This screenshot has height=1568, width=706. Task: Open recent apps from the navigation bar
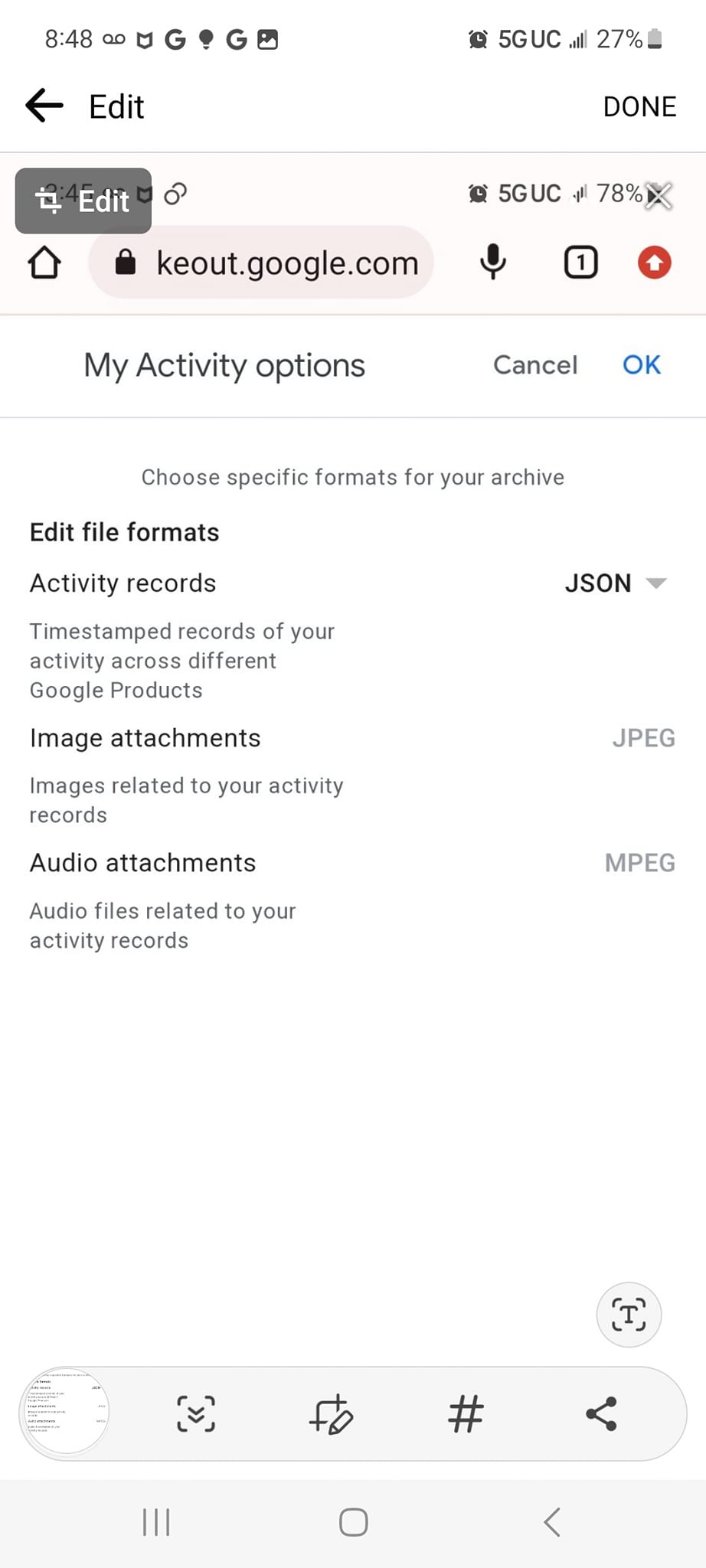156,1522
